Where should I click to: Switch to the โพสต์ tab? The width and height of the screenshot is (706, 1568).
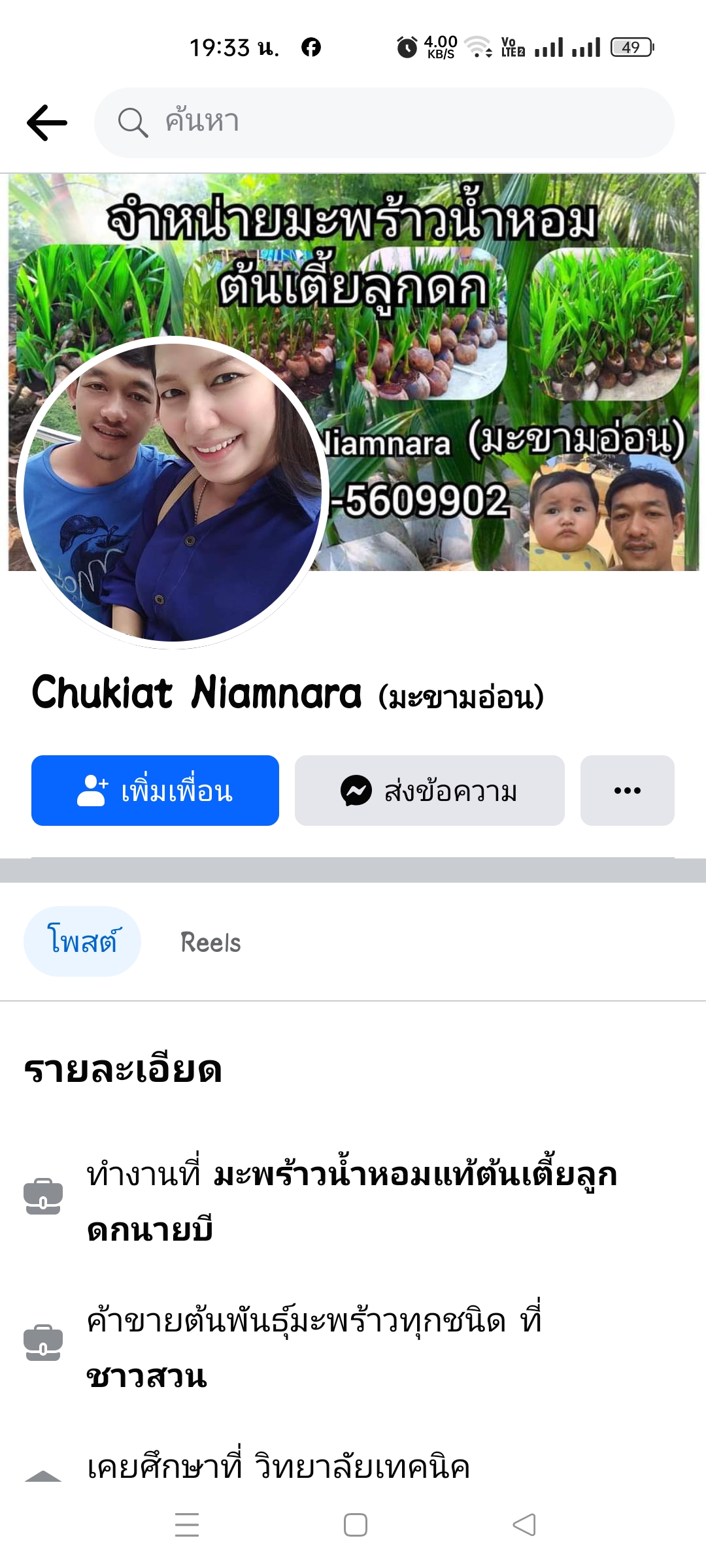click(x=82, y=941)
